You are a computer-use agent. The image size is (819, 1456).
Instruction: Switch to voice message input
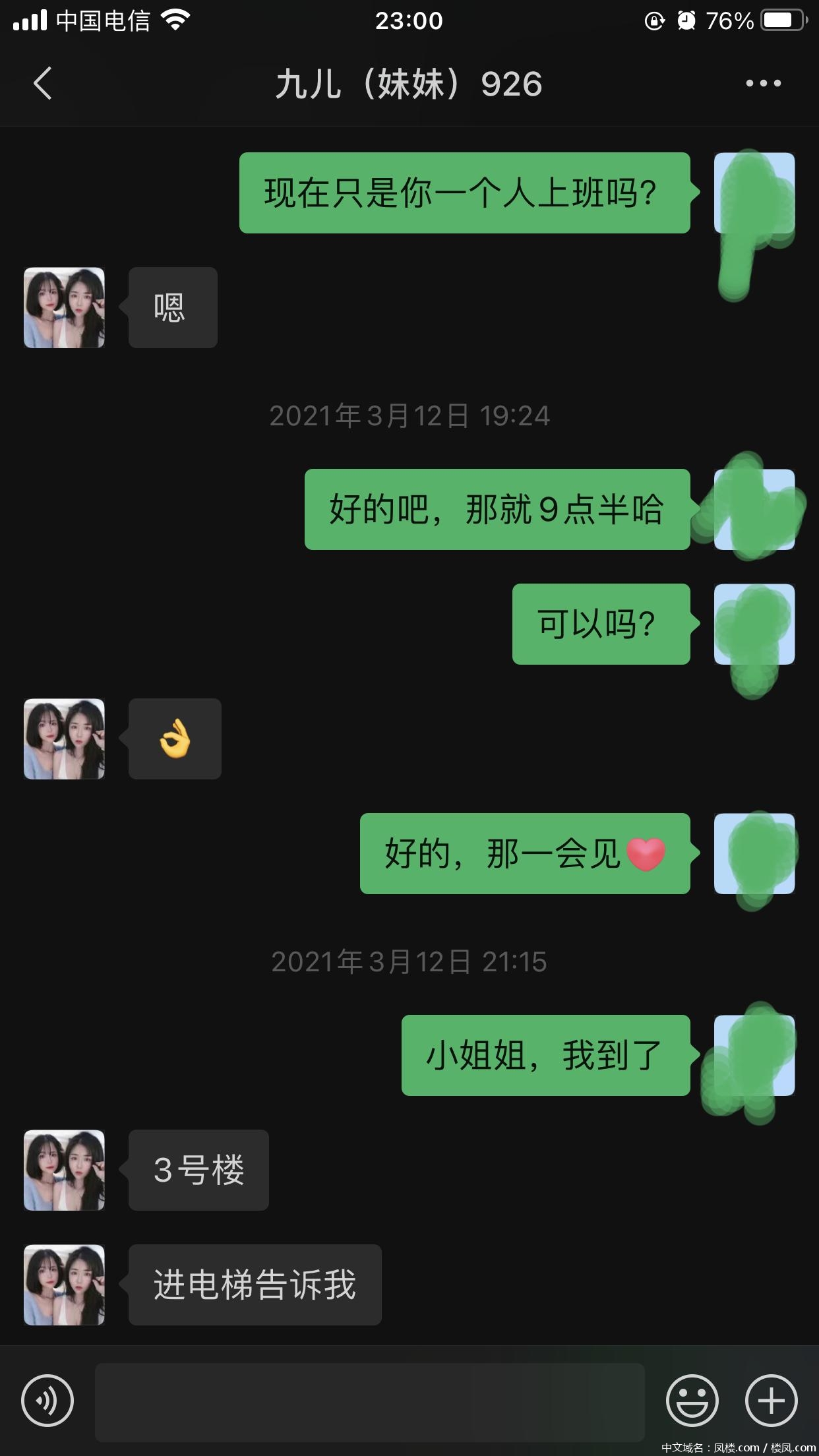[47, 1400]
